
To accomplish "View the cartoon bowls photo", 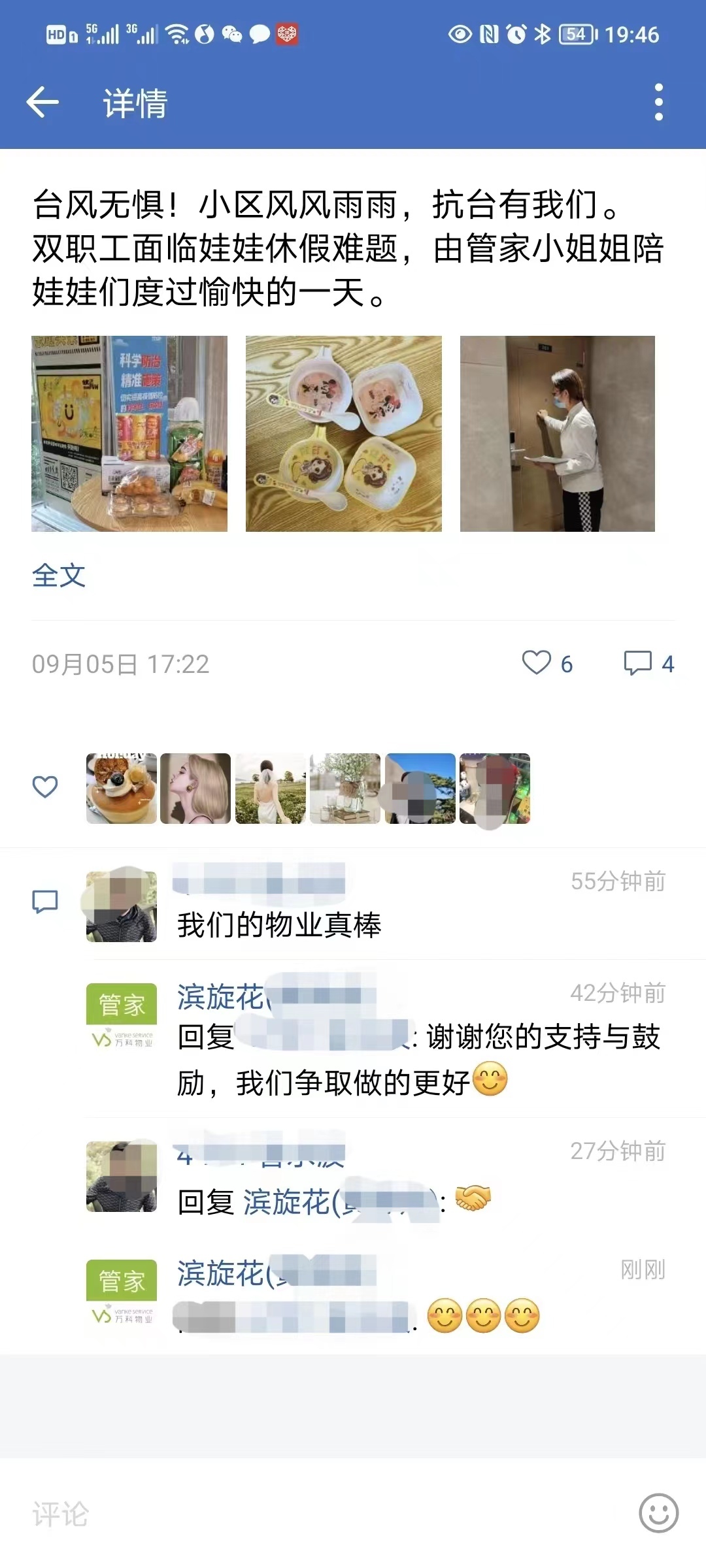I will tap(344, 434).
